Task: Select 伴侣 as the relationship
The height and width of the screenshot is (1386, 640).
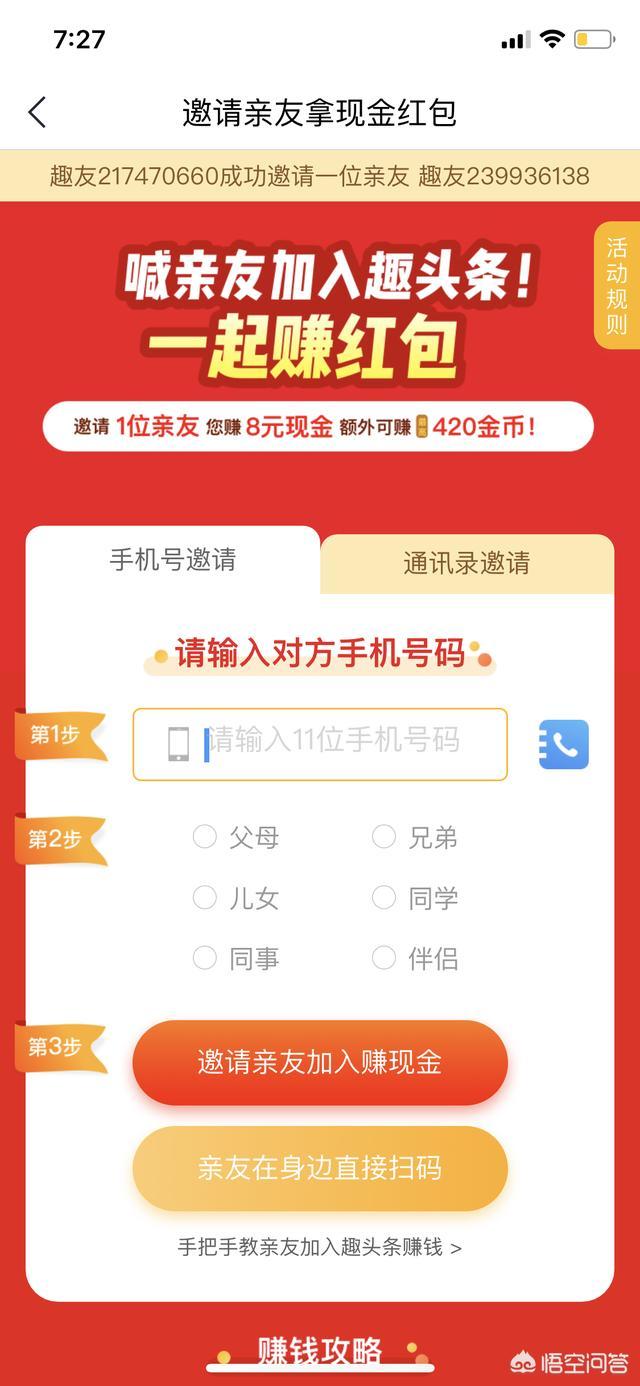Action: [x=384, y=958]
